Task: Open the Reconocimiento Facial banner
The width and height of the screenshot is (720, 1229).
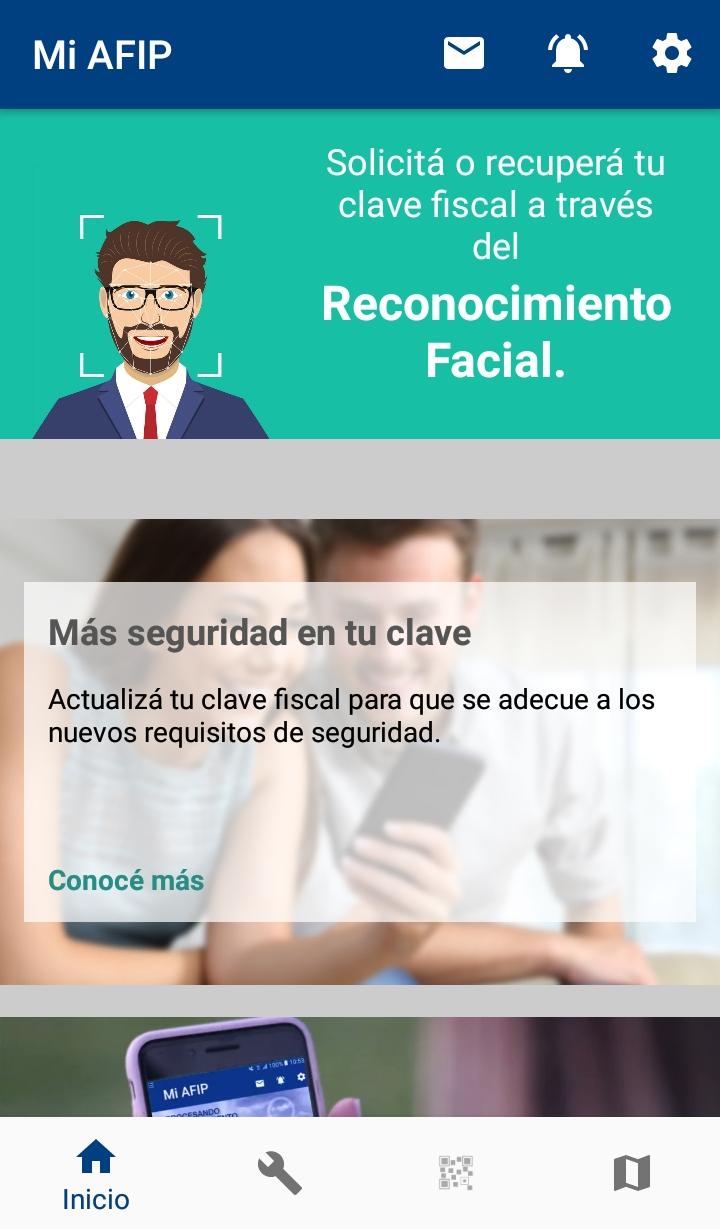Action: [x=360, y=274]
